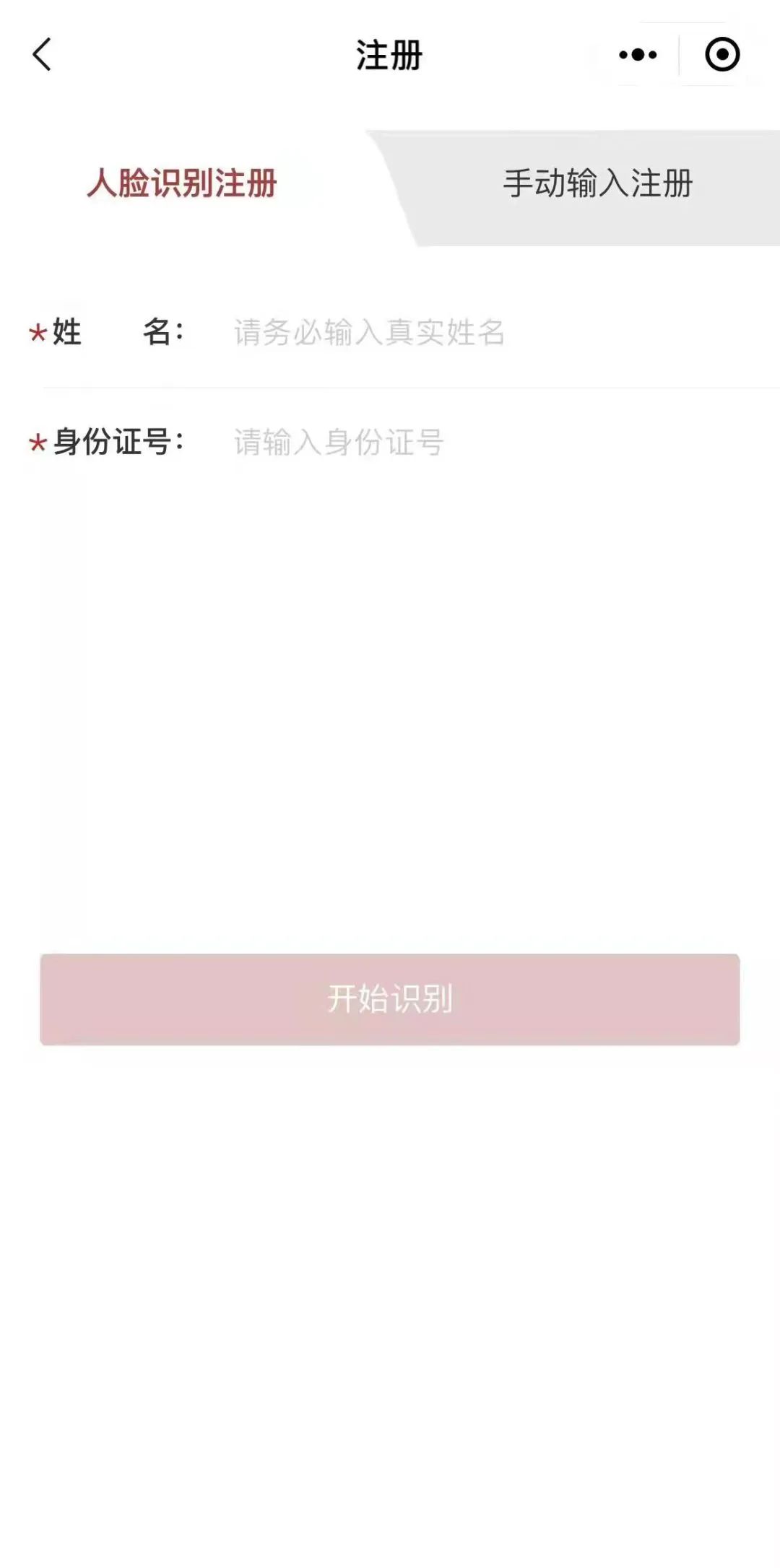Image resolution: width=780 pixels, height=1568 pixels.
Task: Start face recognition with 开始识别
Action: (390, 999)
